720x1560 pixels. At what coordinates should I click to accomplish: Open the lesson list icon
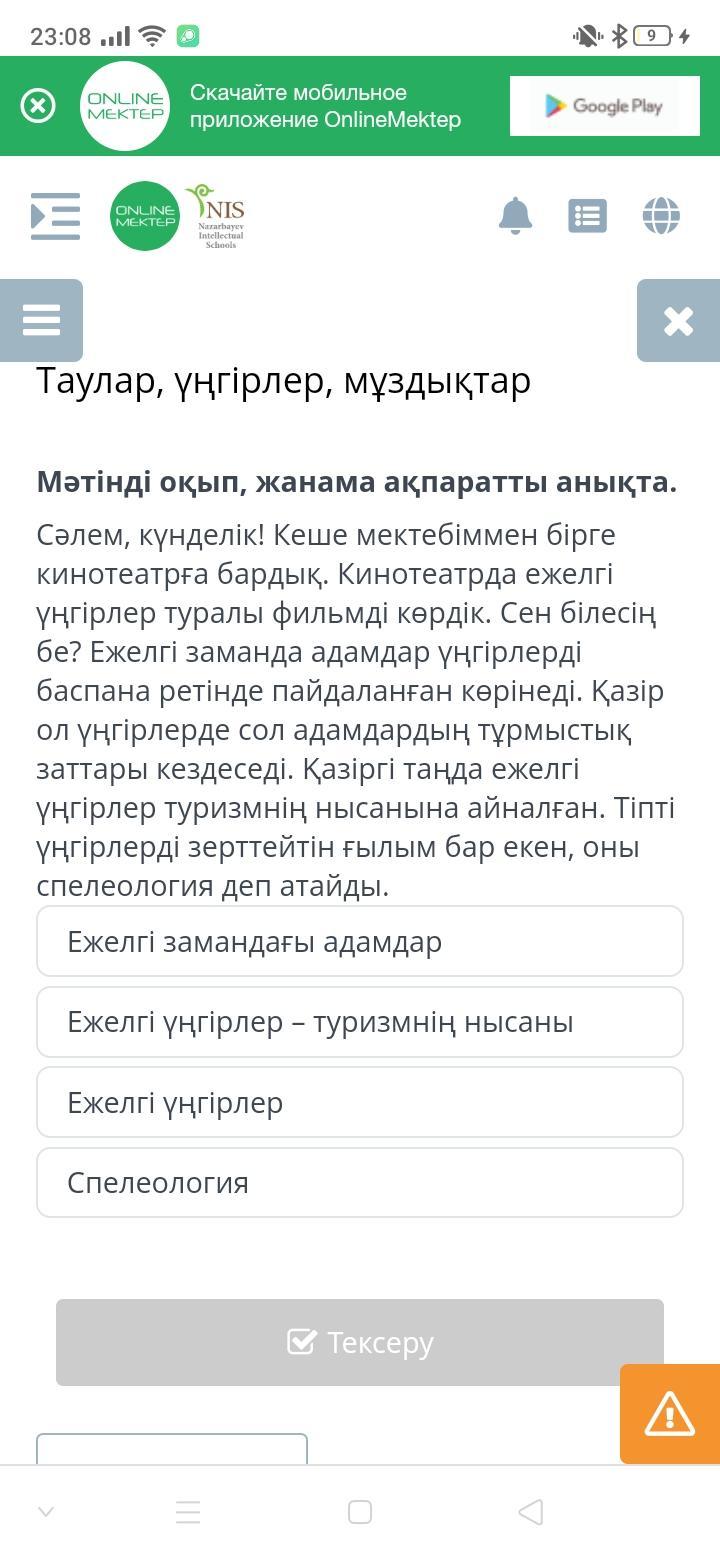click(x=587, y=216)
